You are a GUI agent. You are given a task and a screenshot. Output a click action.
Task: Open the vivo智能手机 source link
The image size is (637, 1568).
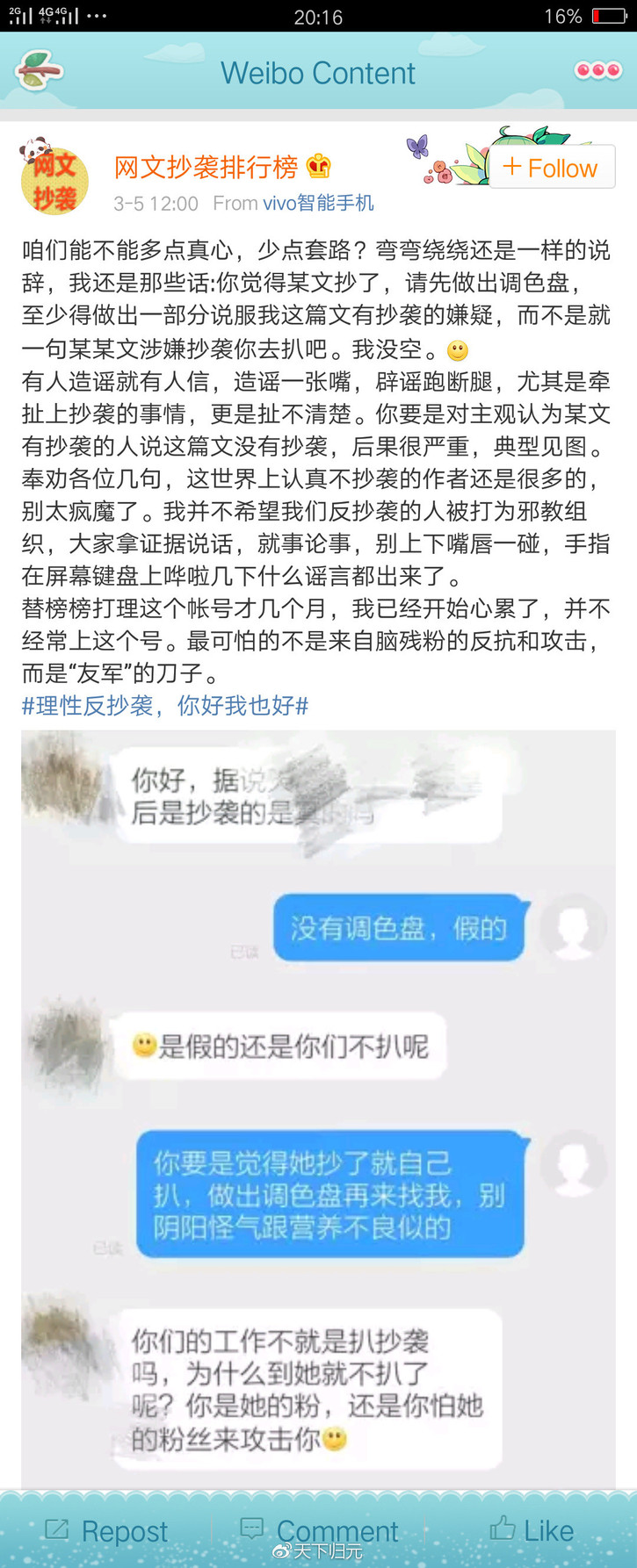pyautogui.click(x=318, y=204)
